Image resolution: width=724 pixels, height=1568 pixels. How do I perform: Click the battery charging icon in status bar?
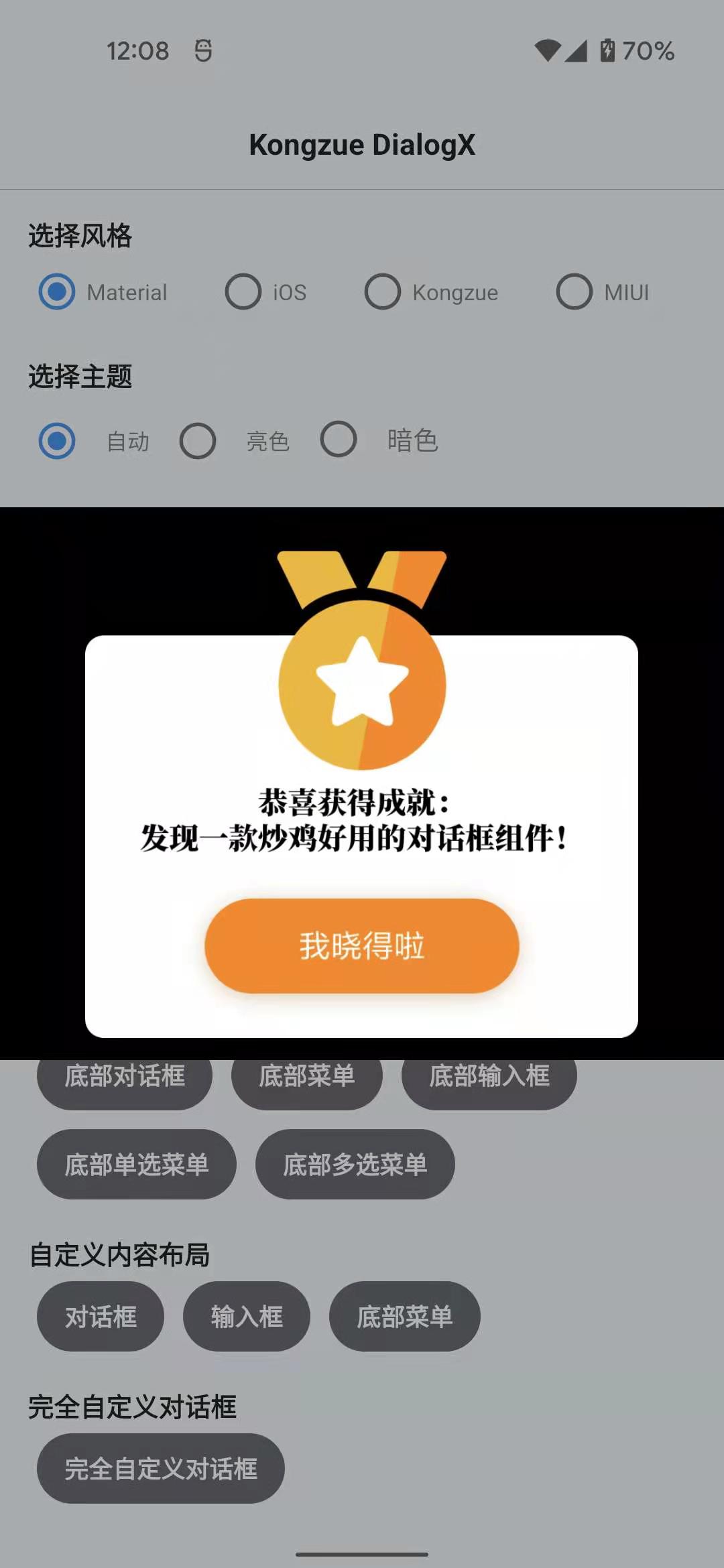[607, 50]
